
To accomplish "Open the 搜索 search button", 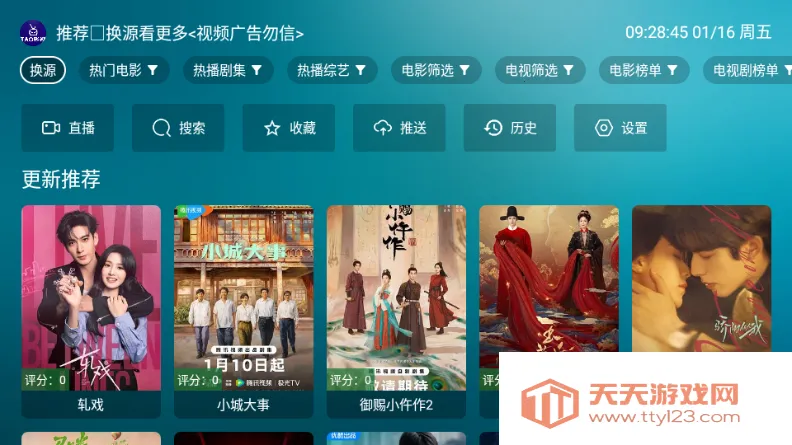I will coord(178,128).
